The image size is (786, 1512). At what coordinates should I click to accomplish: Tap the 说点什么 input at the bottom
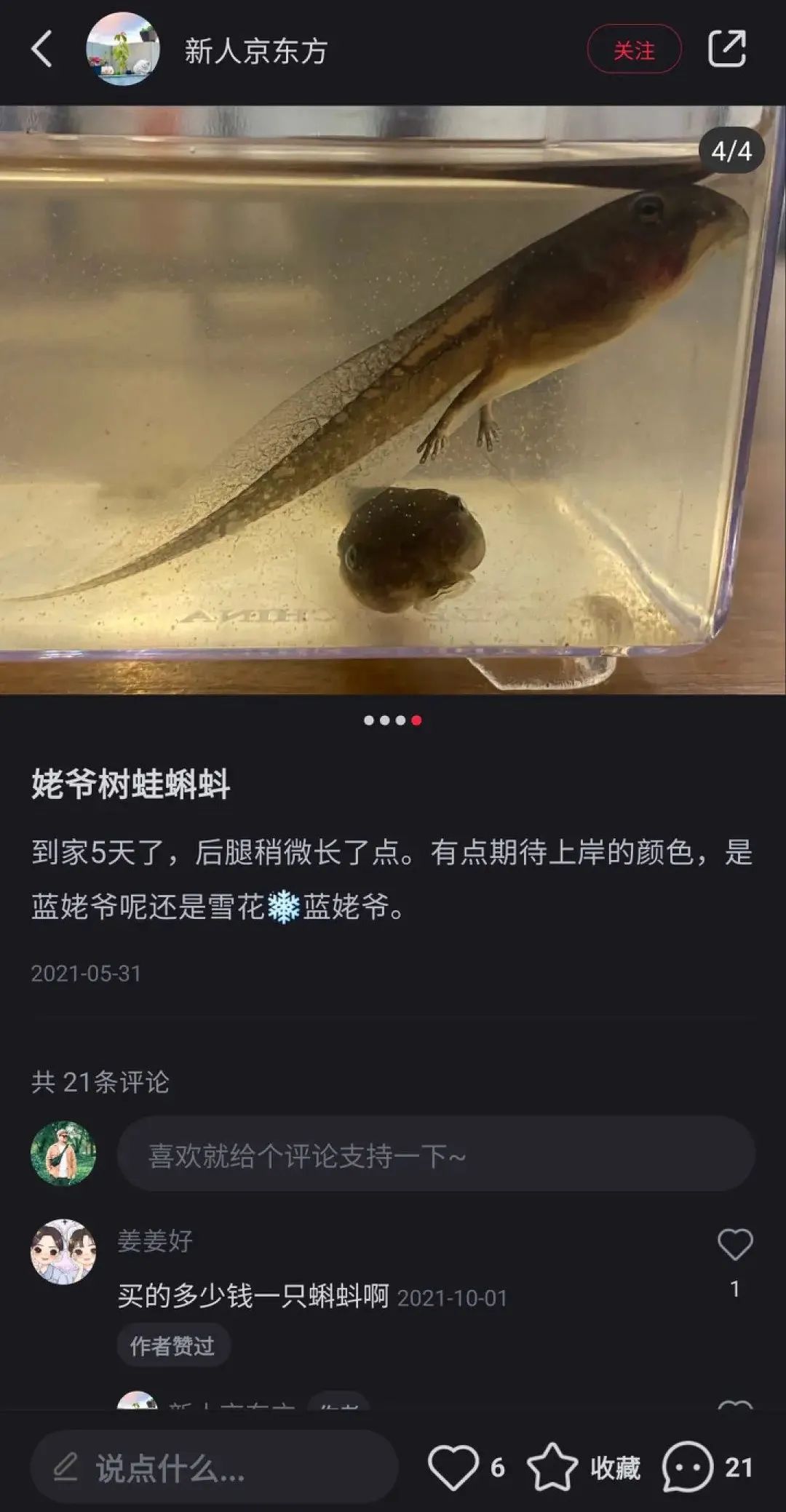click(214, 1467)
